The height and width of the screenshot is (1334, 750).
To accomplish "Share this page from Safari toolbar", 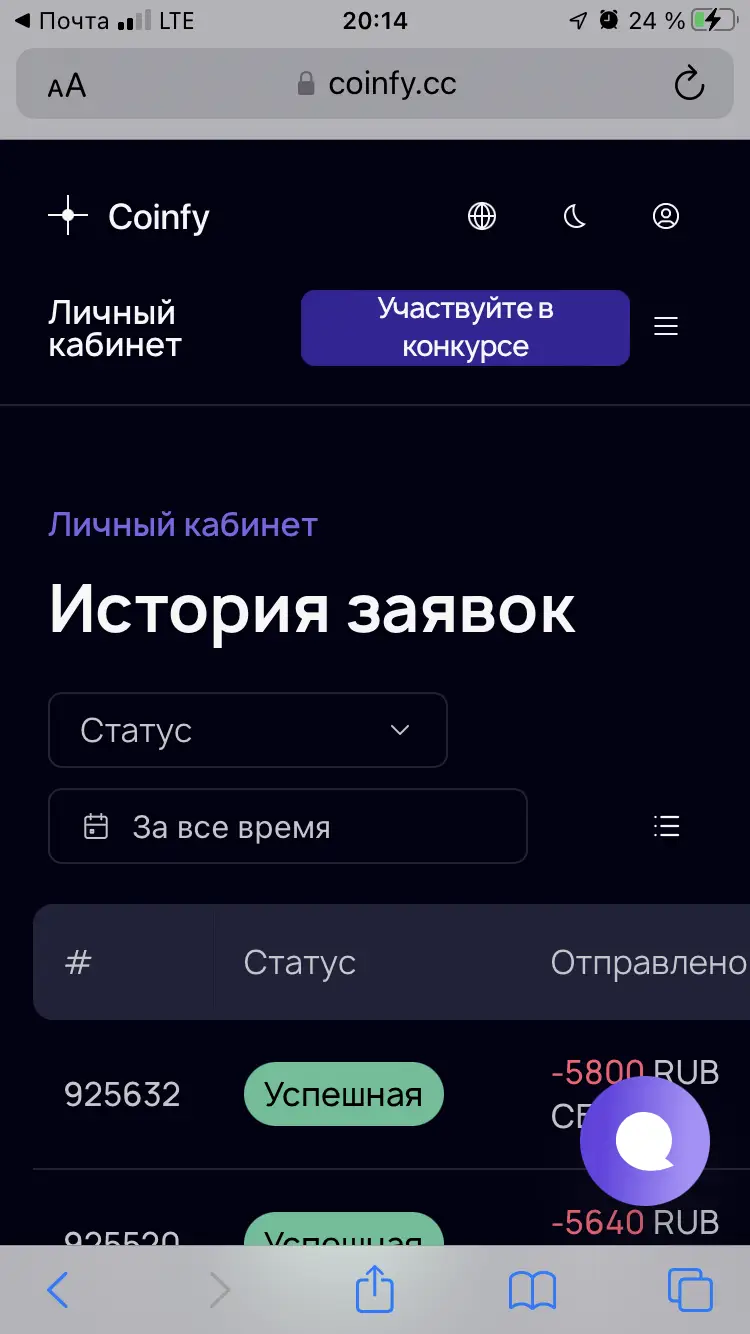I will click(375, 1290).
